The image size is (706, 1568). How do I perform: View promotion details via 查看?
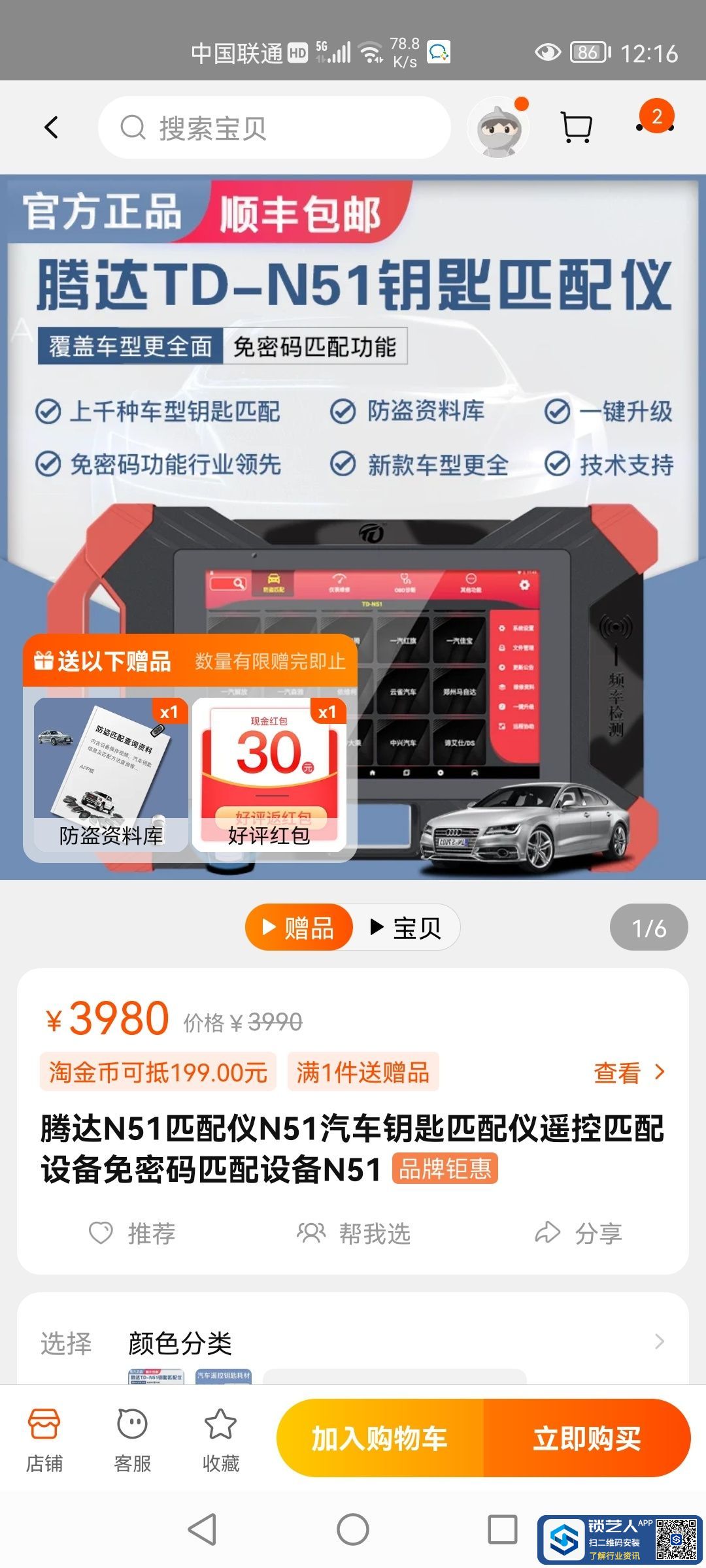pyautogui.click(x=628, y=1072)
